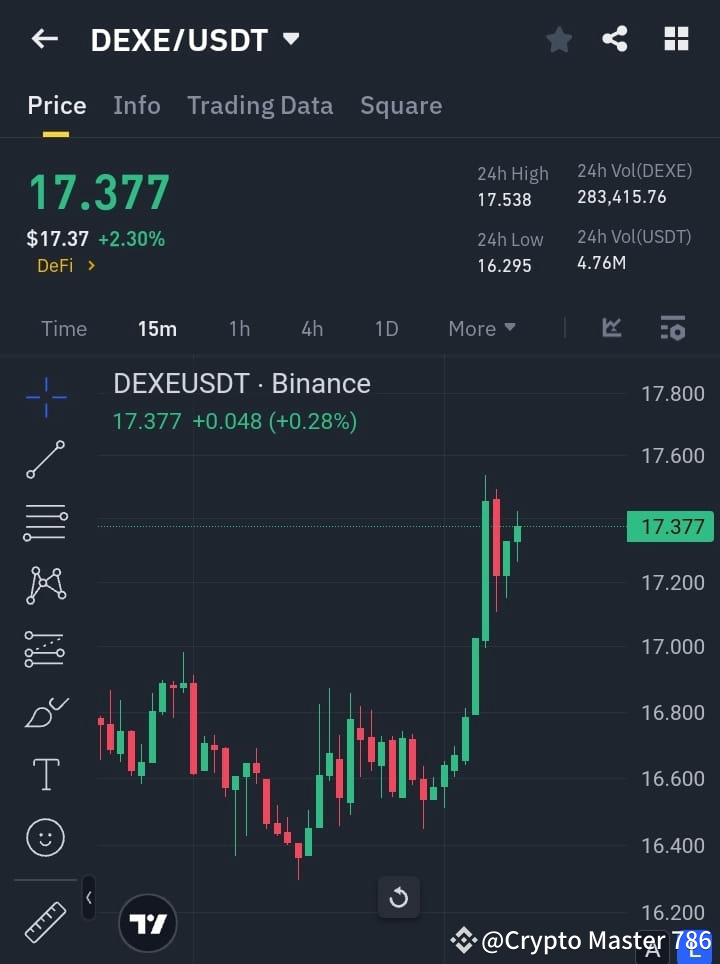Open chart settings icon

click(x=672, y=328)
